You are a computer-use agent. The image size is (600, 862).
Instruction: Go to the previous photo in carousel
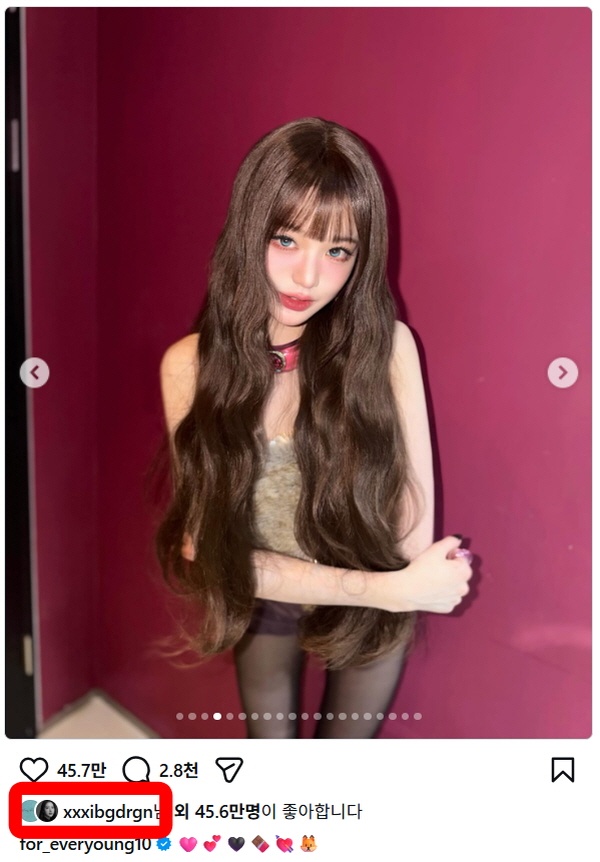[x=35, y=373]
